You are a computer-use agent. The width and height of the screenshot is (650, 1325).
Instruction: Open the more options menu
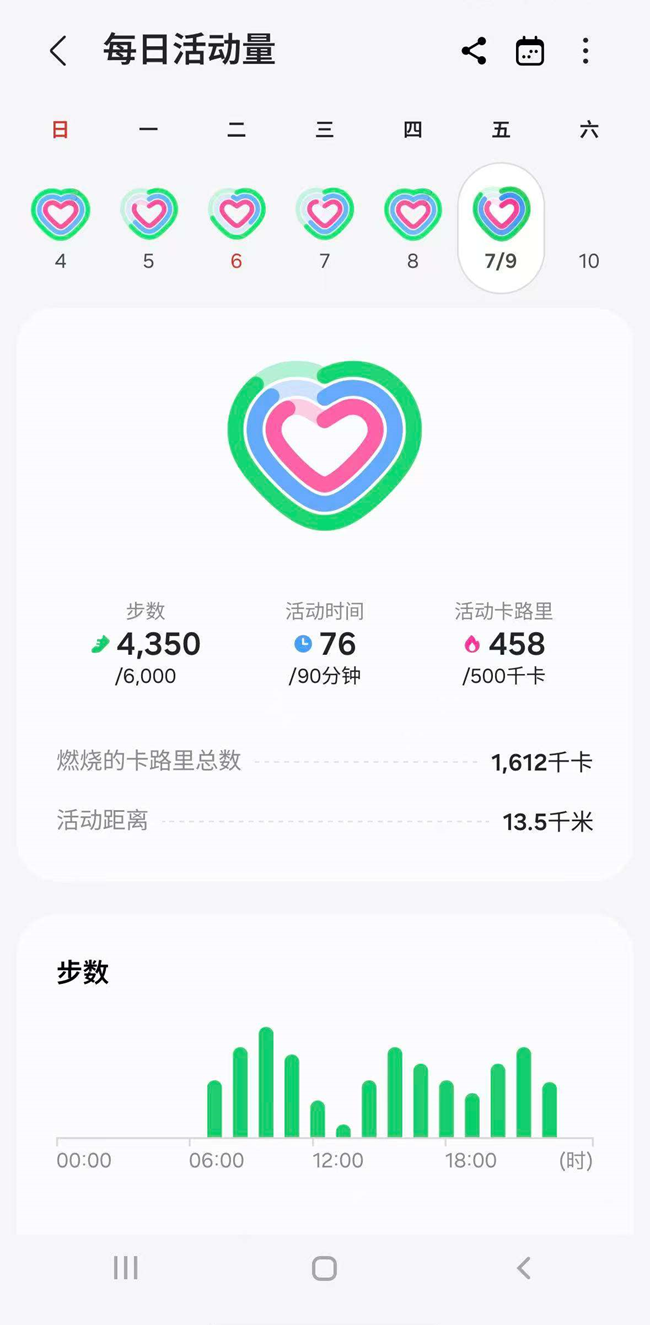[585, 51]
